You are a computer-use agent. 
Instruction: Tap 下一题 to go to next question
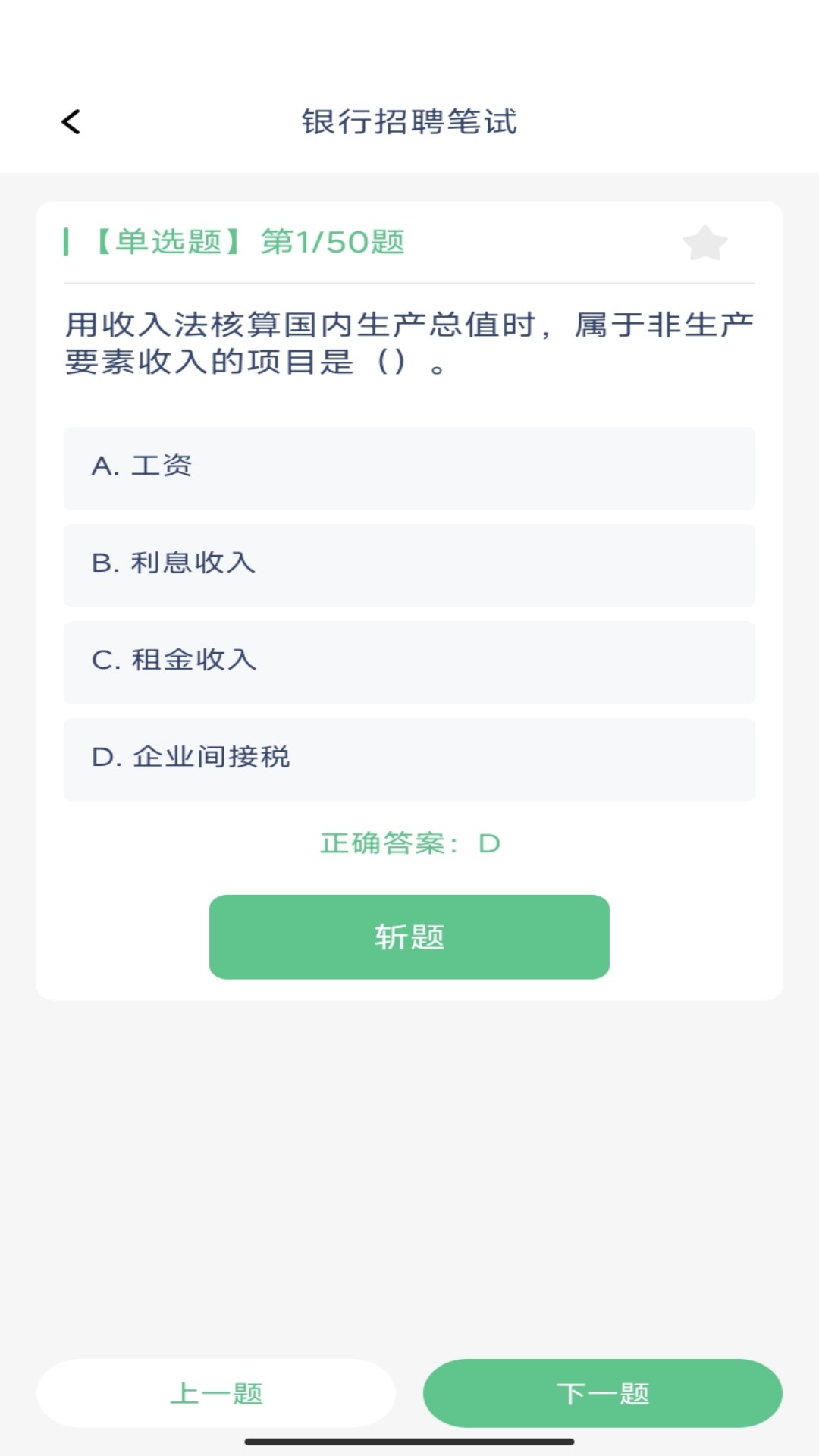[x=604, y=1393]
